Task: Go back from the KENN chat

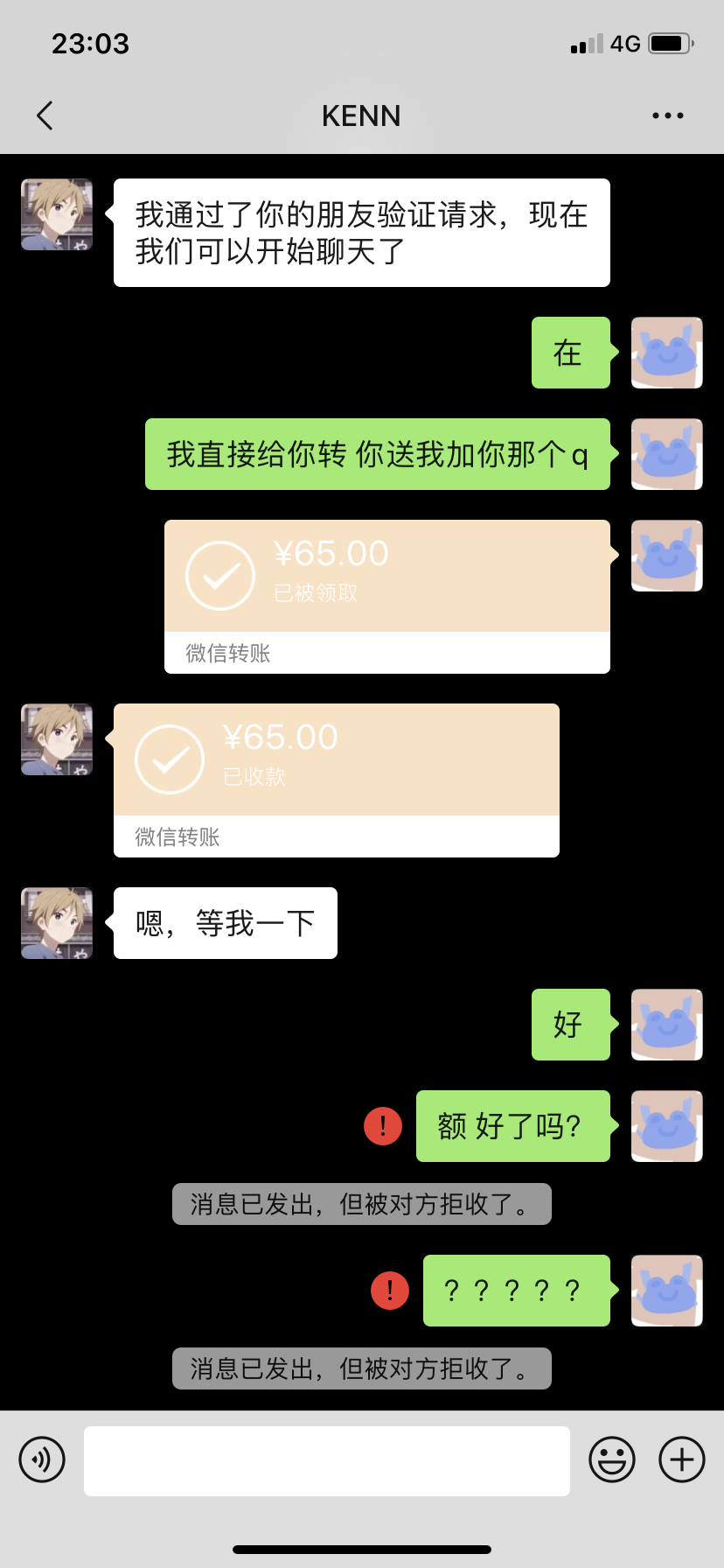Action: coord(45,115)
